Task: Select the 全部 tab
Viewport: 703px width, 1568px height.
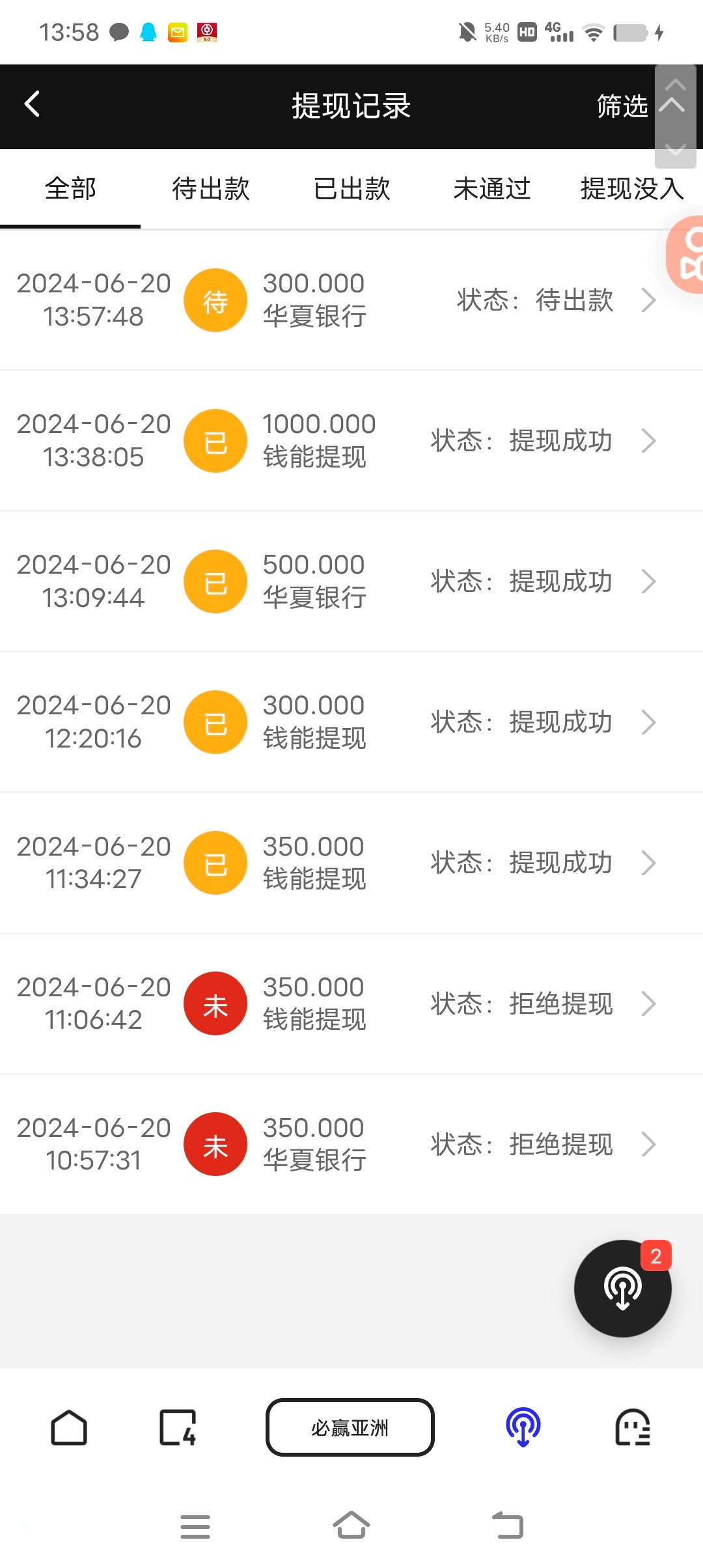Action: (70, 189)
